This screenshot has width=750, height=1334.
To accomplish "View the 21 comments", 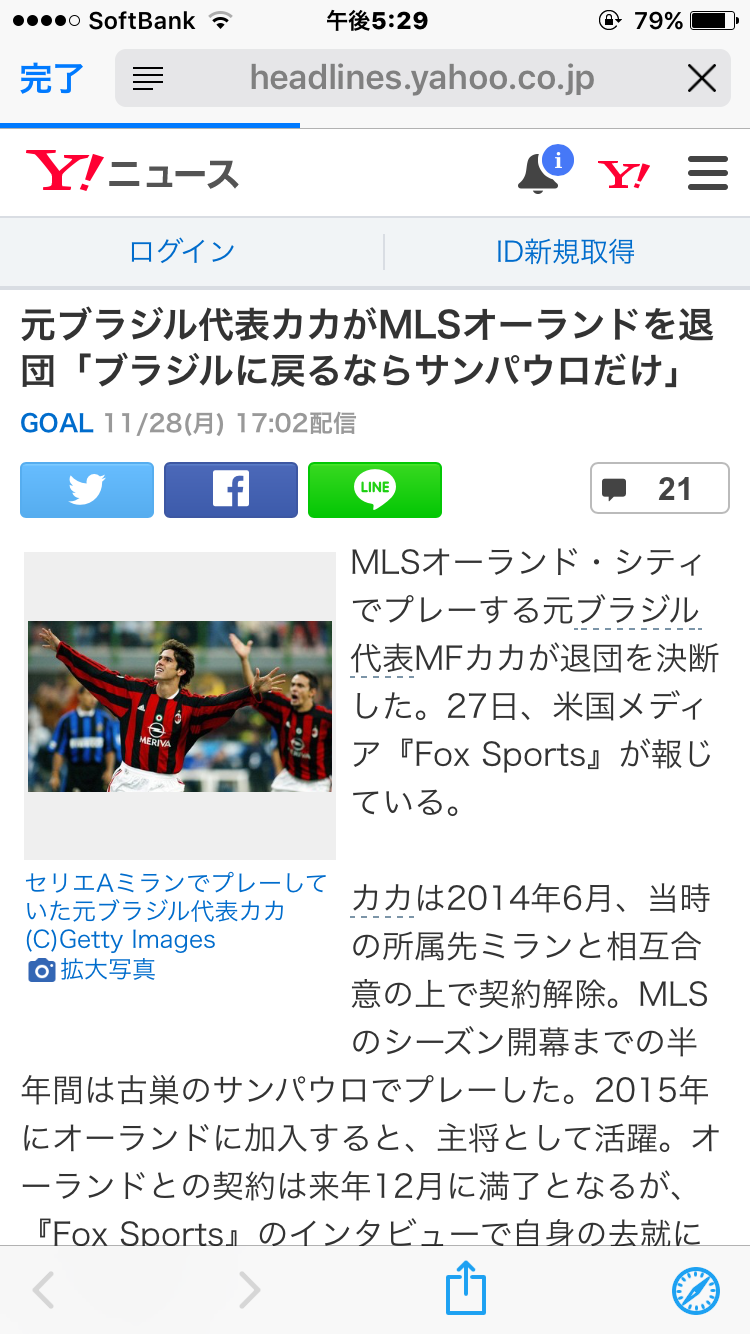I will coord(660,489).
